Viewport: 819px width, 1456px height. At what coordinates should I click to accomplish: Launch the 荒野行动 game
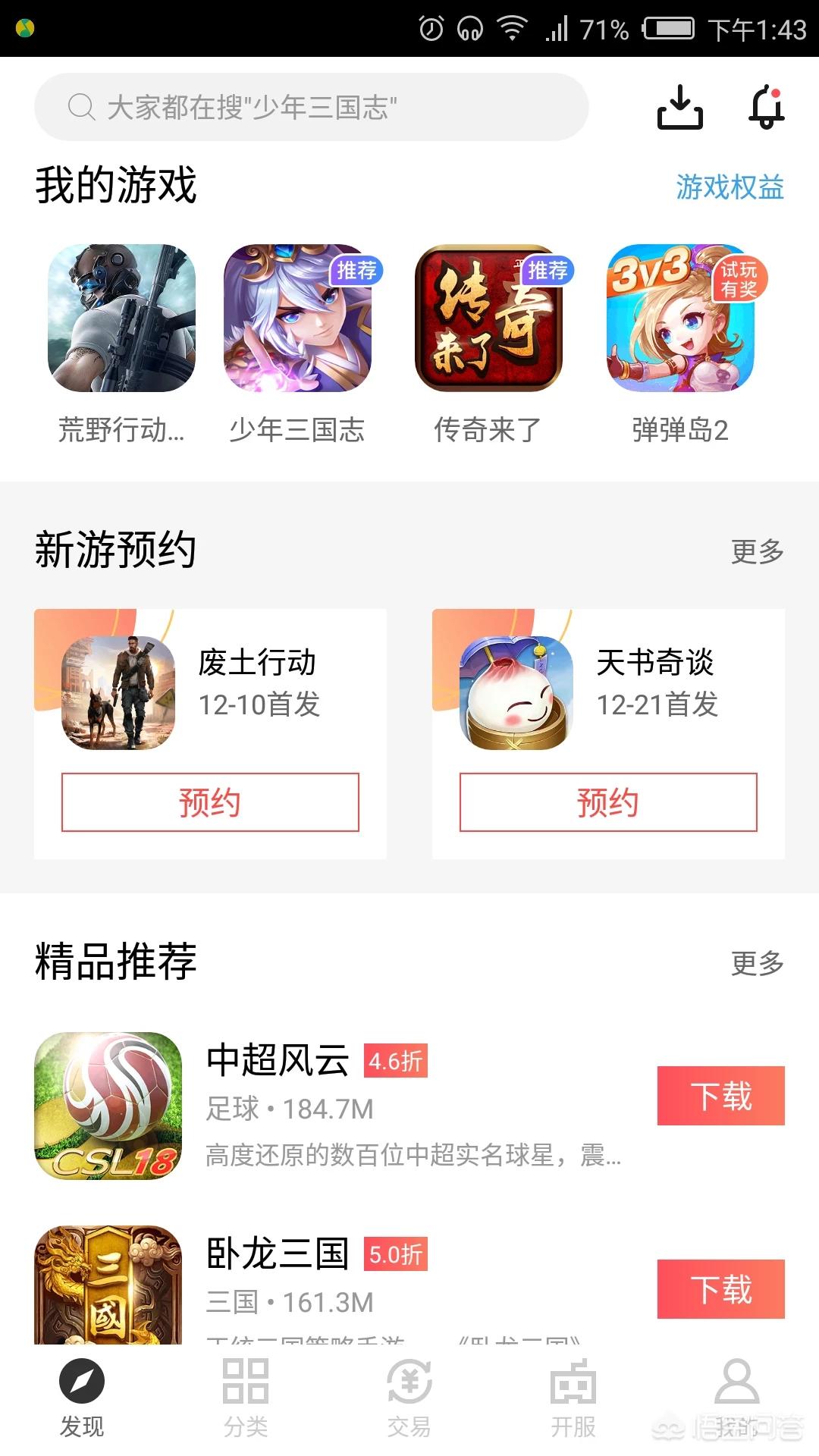[121, 318]
